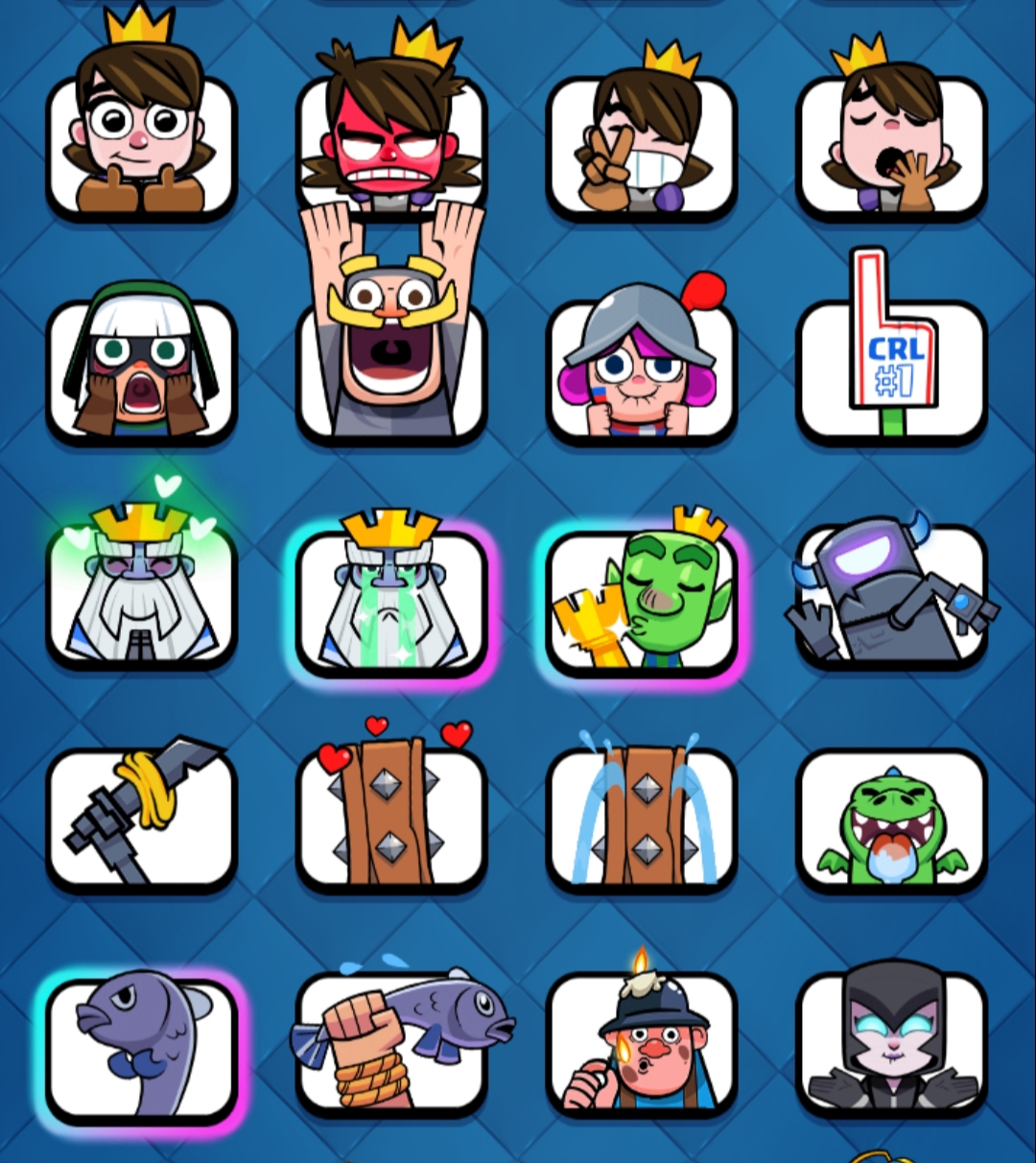Tap the shocked hooded bandit emote
1036x1163 pixels.
tap(141, 369)
